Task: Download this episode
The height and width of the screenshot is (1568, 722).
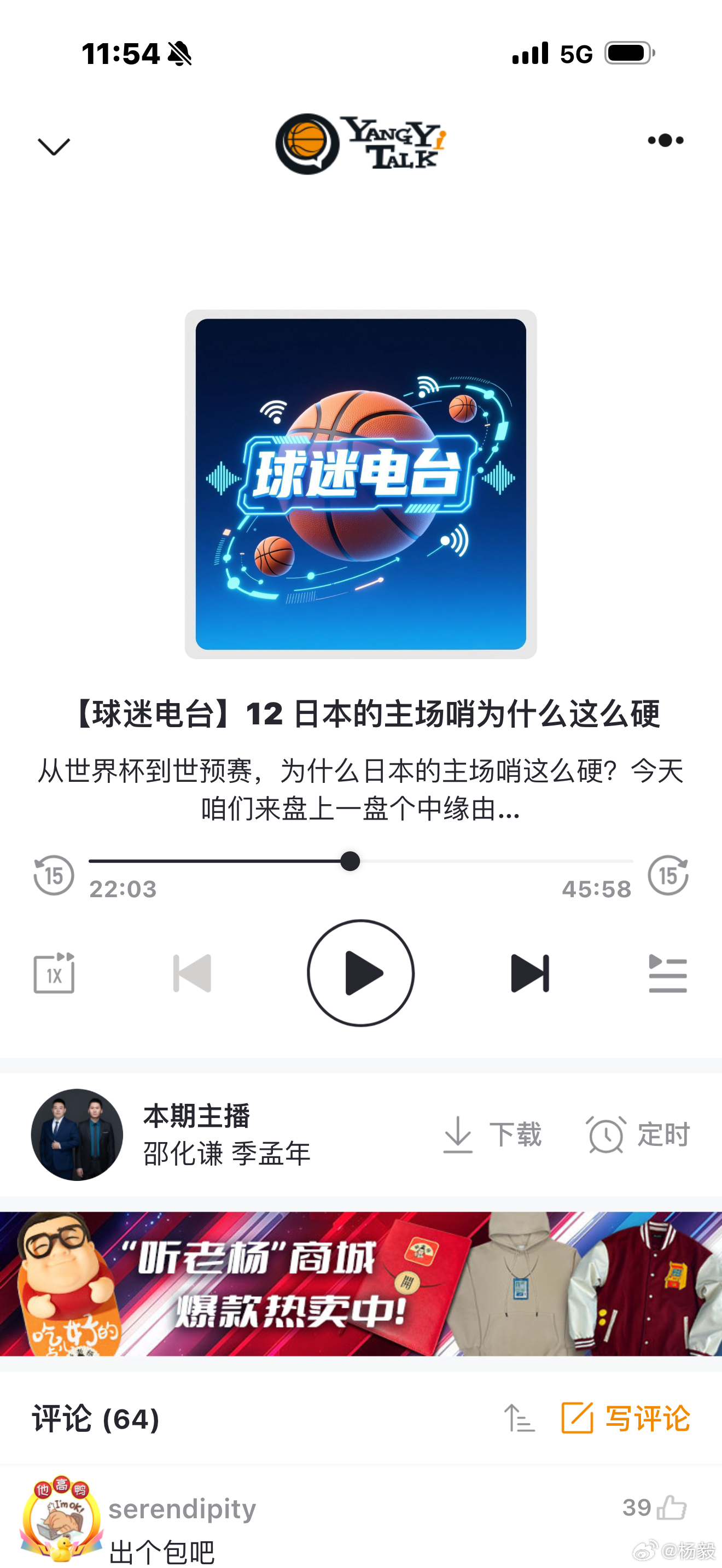Action: point(493,1133)
